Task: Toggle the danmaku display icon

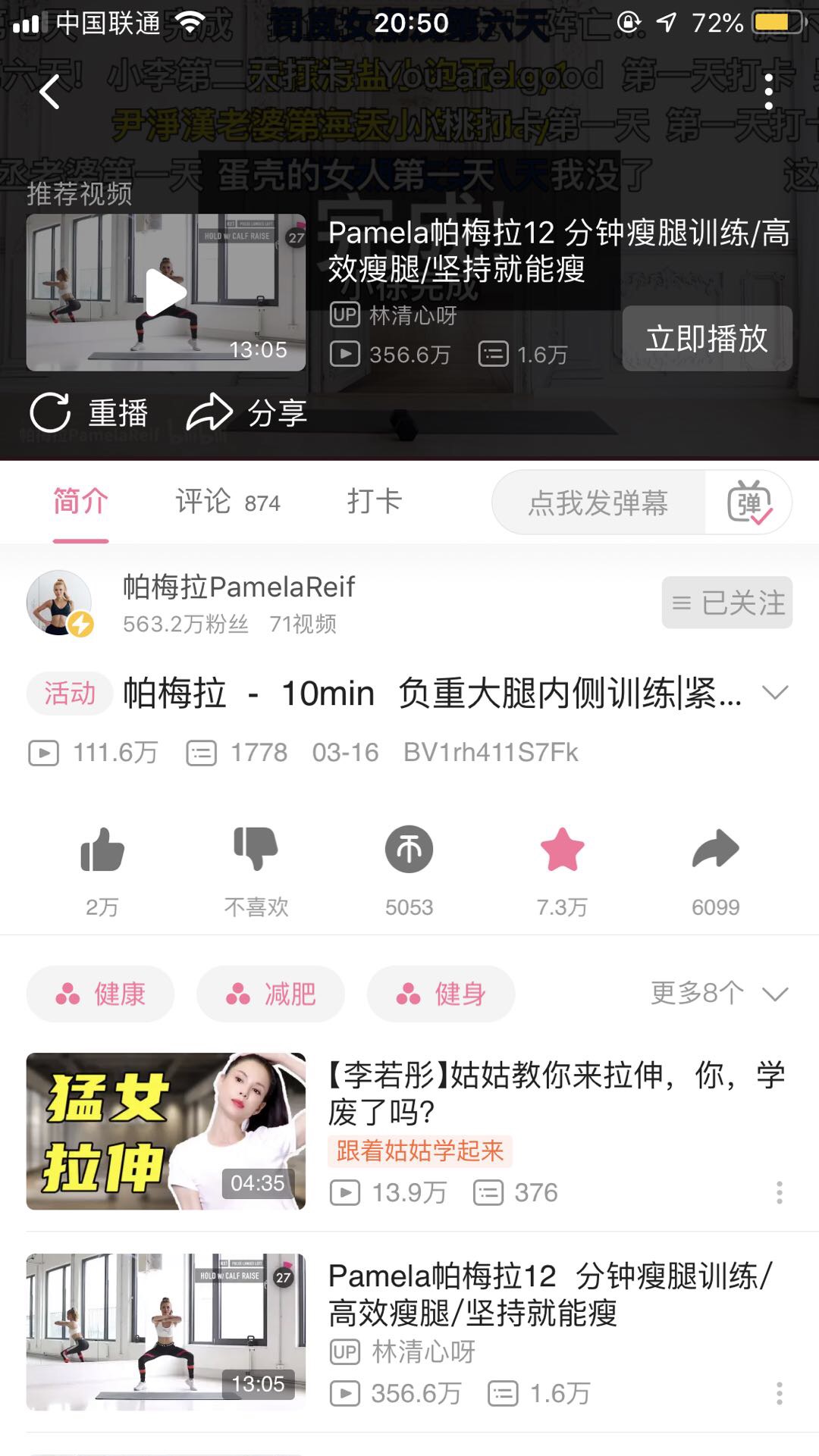Action: [749, 503]
